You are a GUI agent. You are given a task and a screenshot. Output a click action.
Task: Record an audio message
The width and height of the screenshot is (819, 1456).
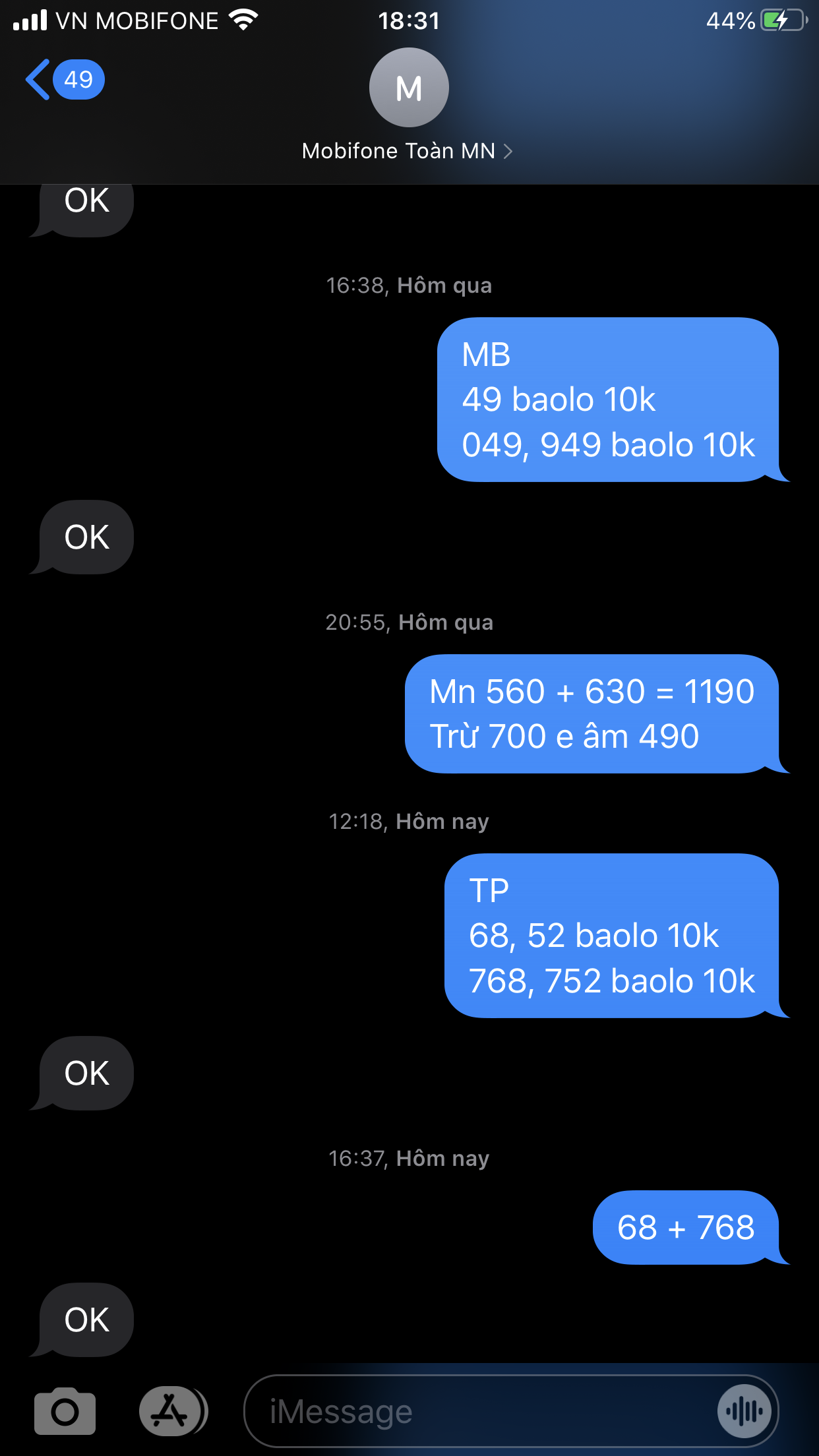(744, 1411)
